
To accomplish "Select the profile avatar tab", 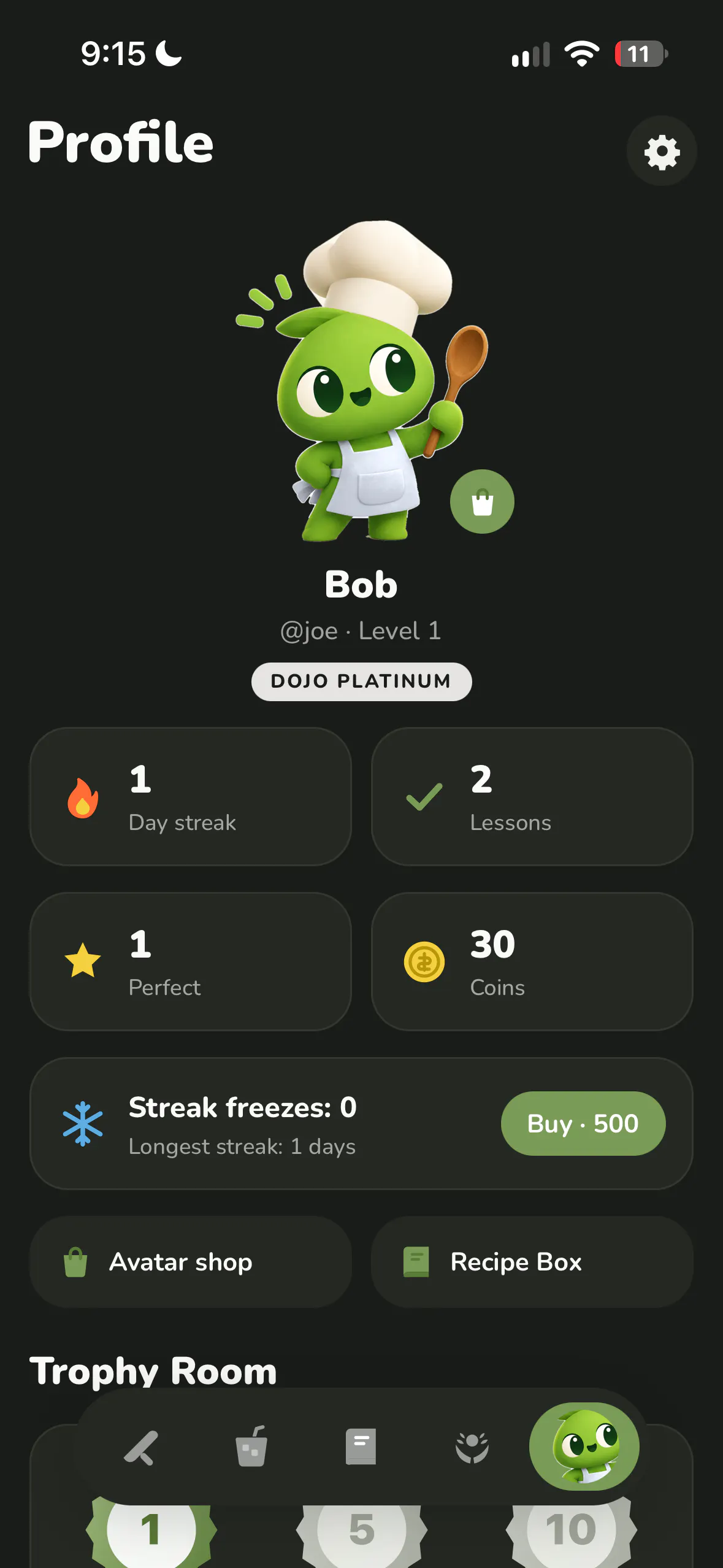I will point(584,1447).
